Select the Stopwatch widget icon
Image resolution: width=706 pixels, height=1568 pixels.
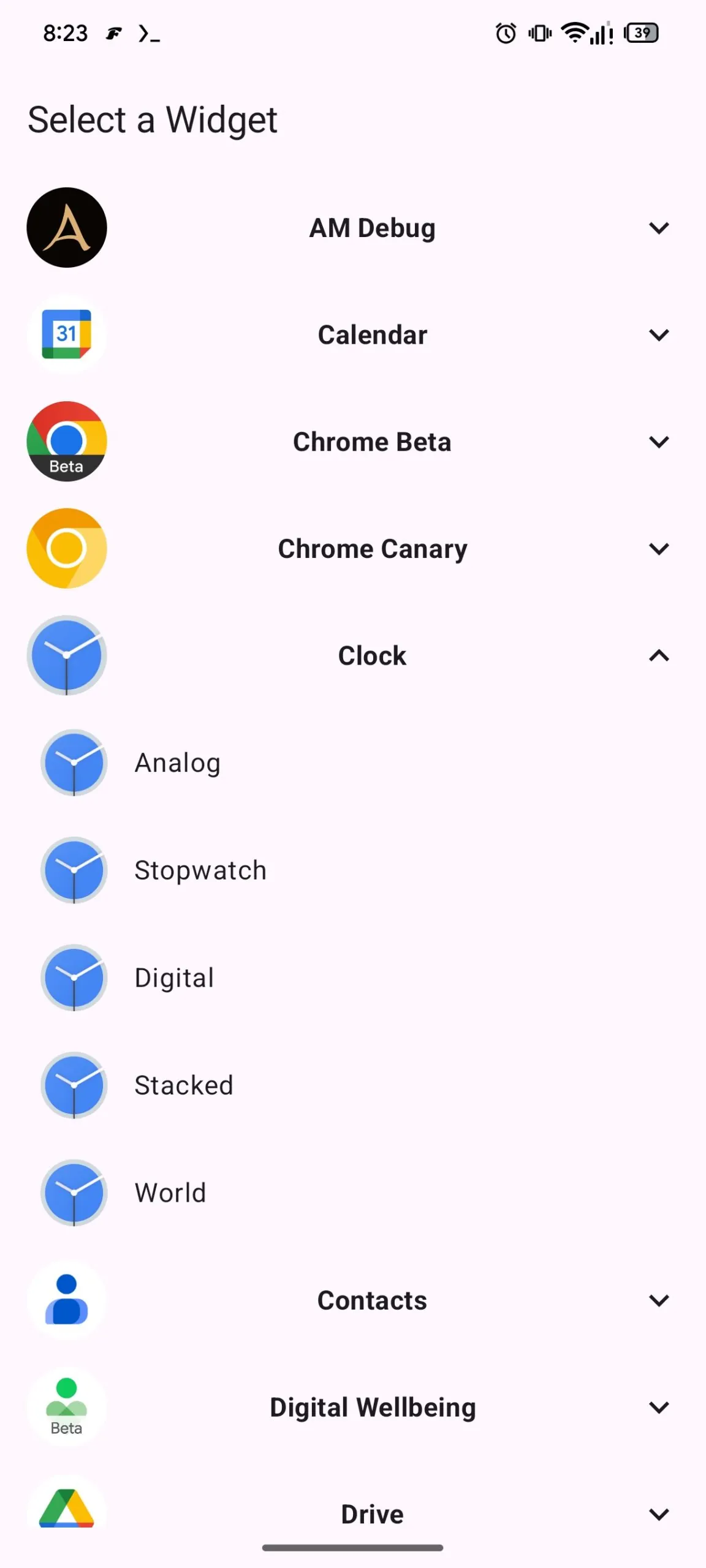73,870
